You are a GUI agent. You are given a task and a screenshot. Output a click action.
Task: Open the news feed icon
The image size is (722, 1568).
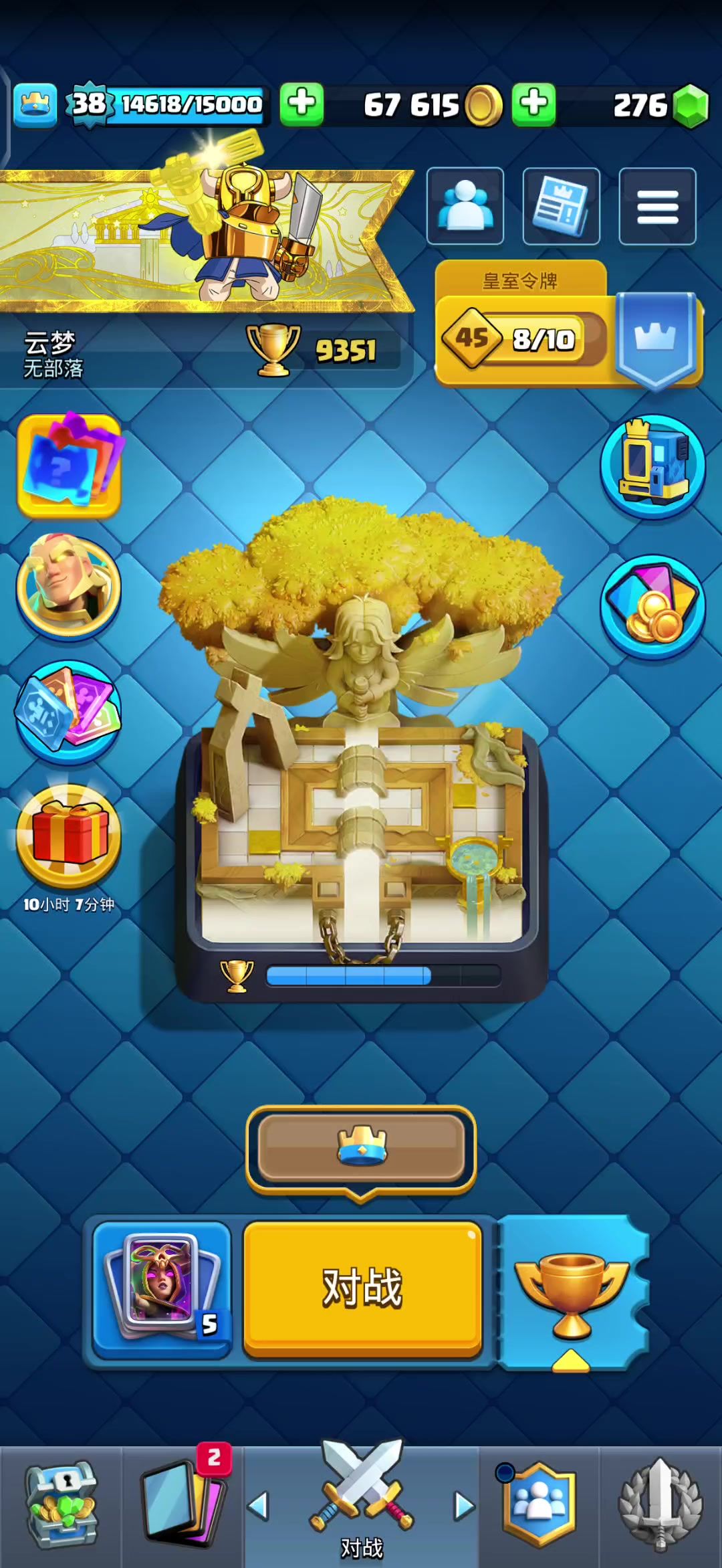(561, 205)
